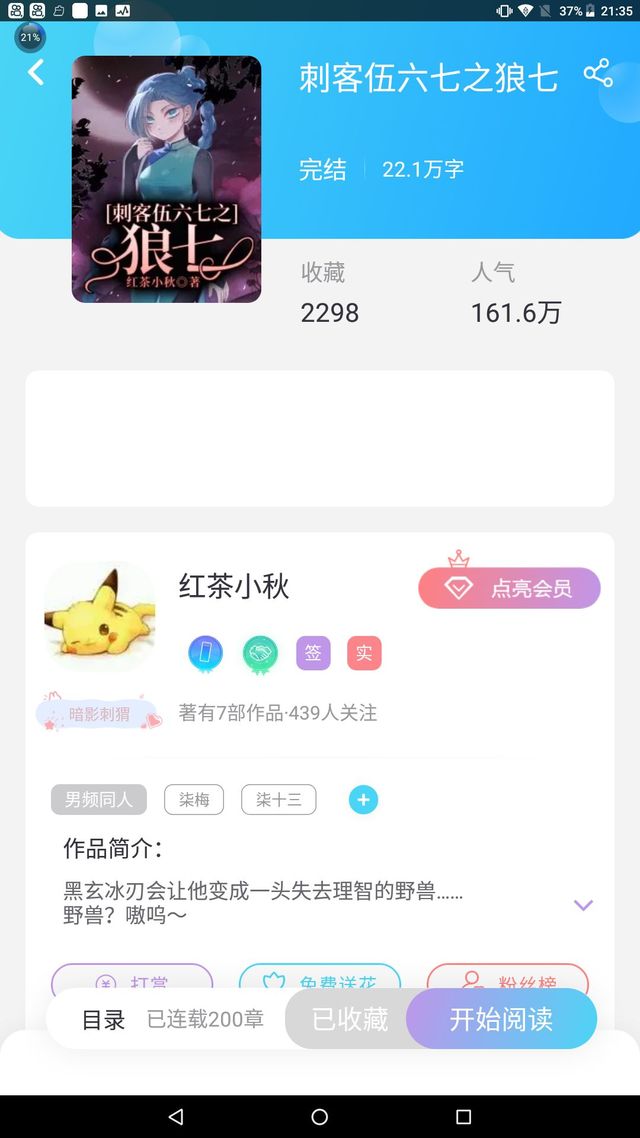Viewport: 640px width, 1138px height.
Task: Open recent apps from the navigation bar
Action: point(463,1116)
